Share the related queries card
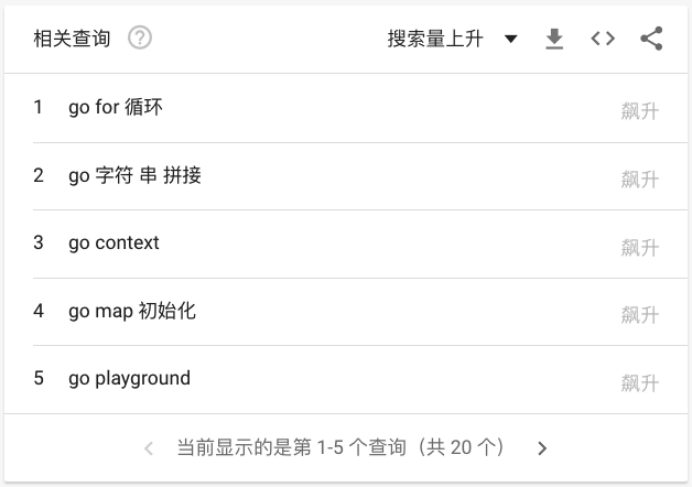The height and width of the screenshot is (487, 692). coord(651,39)
